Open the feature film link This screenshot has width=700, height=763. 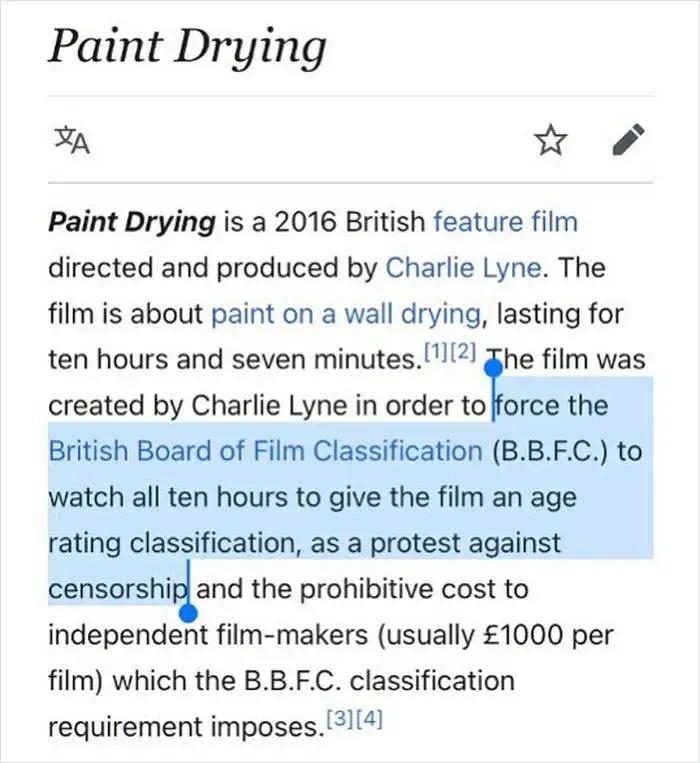click(505, 221)
